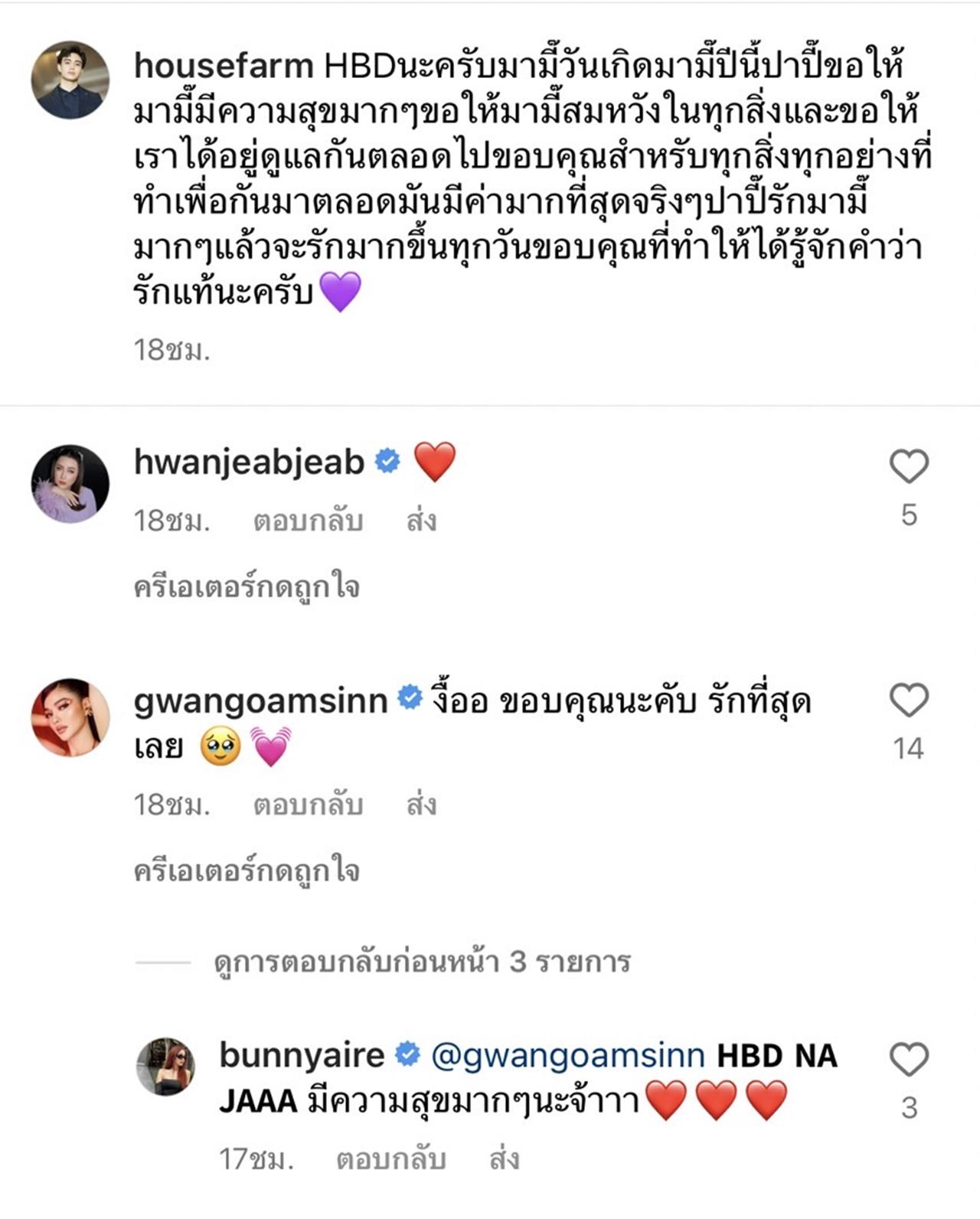Reply to gwangoamsinn's comment
980x1219 pixels.
tap(308, 805)
